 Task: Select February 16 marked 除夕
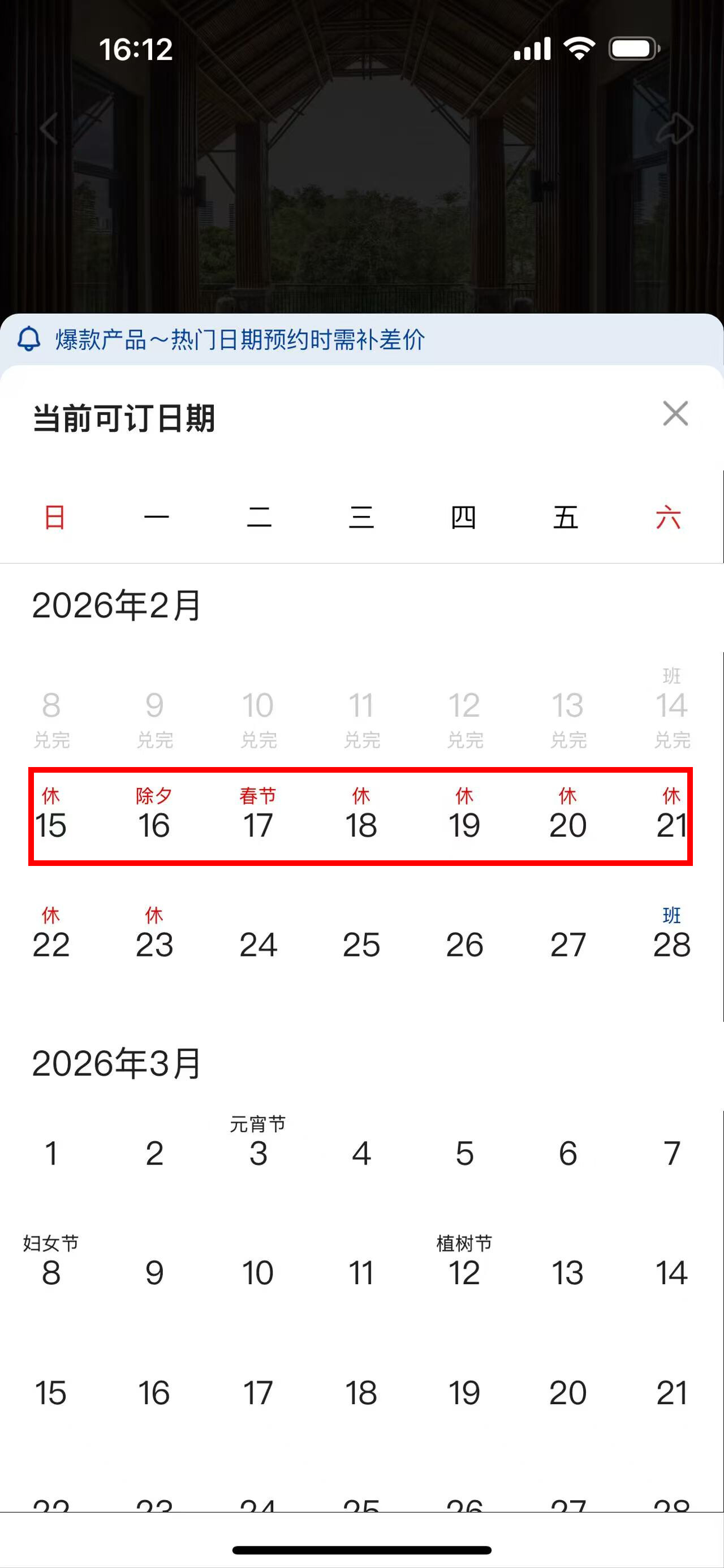click(x=154, y=825)
